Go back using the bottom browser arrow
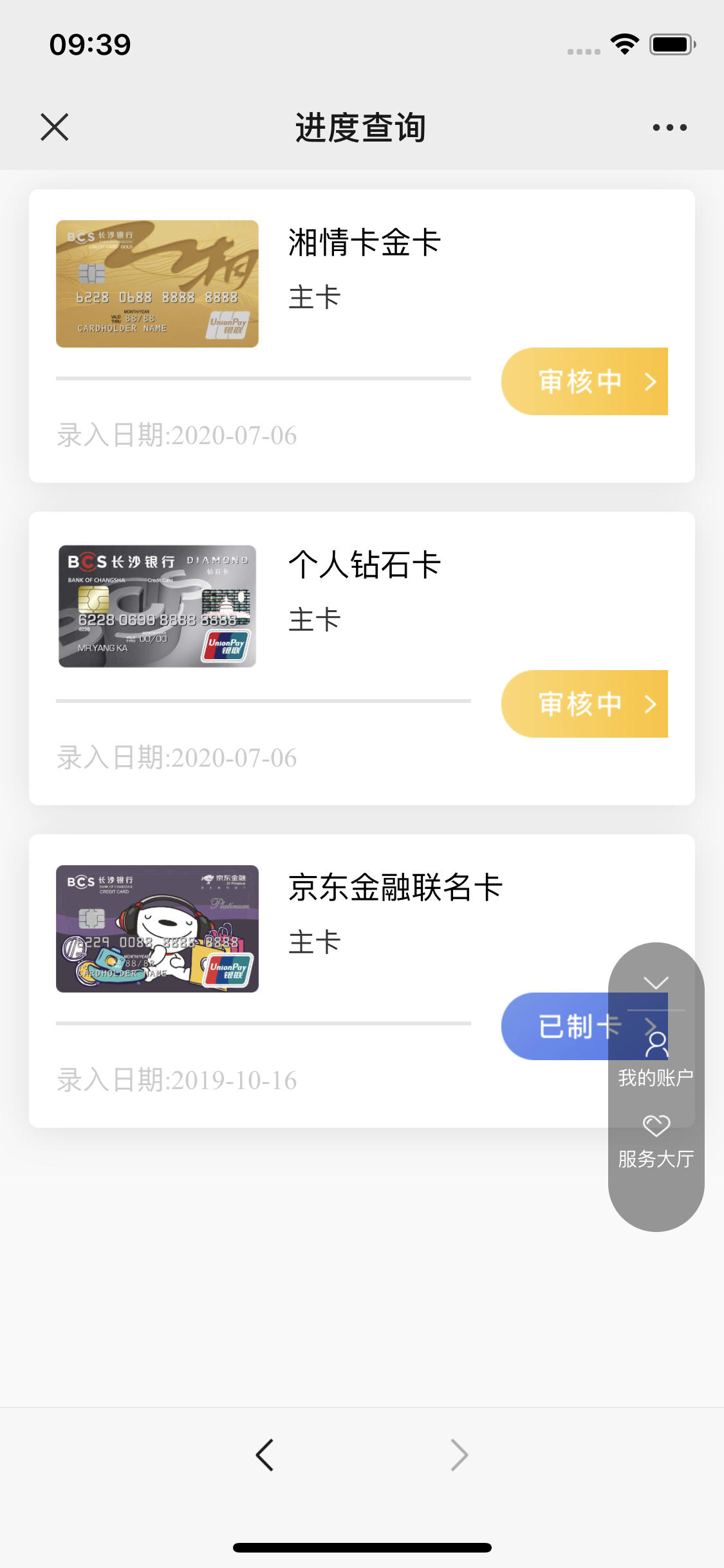724x1568 pixels. pyautogui.click(x=265, y=1455)
